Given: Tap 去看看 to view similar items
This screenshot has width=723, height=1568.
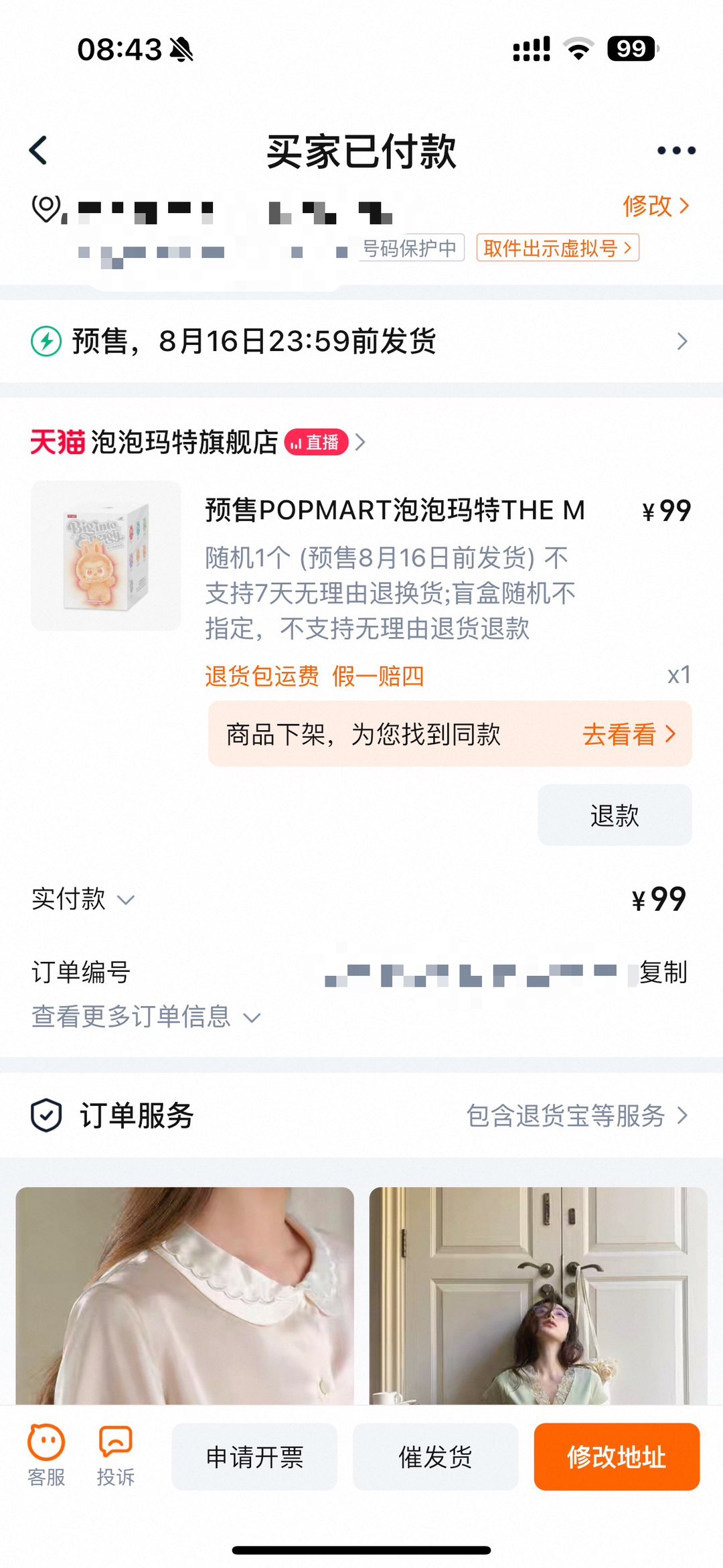Looking at the screenshot, I should click(x=628, y=734).
